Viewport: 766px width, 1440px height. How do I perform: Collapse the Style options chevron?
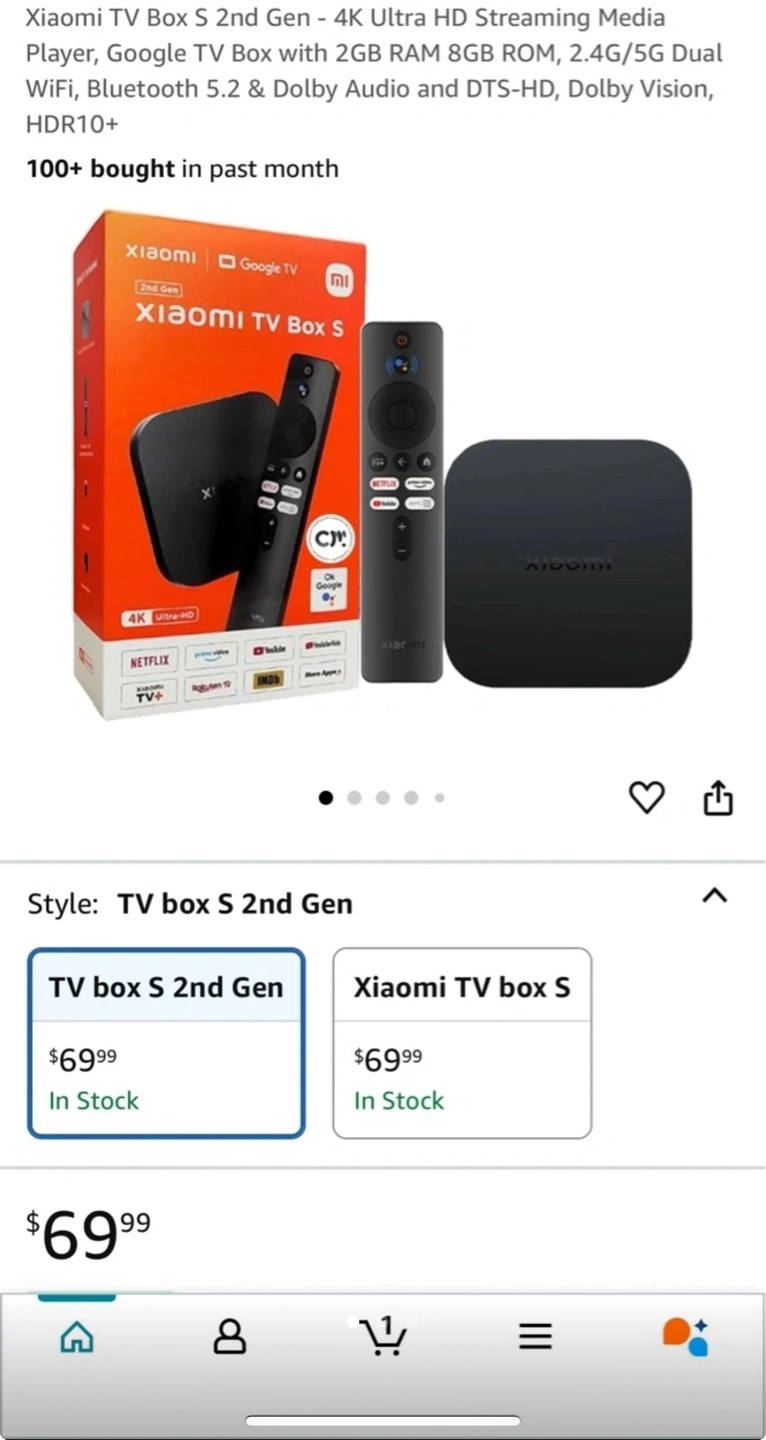coord(714,896)
